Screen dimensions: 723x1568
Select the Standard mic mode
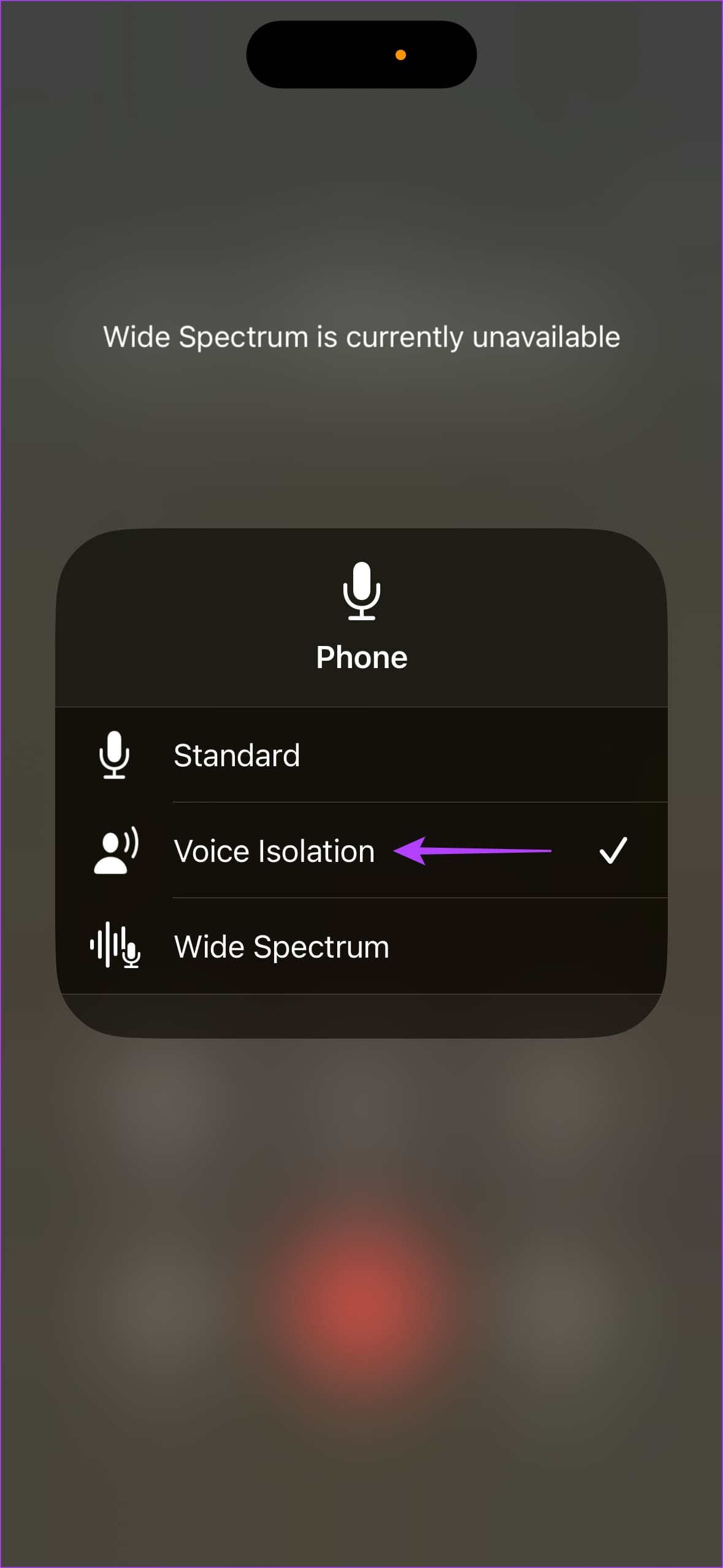237,755
